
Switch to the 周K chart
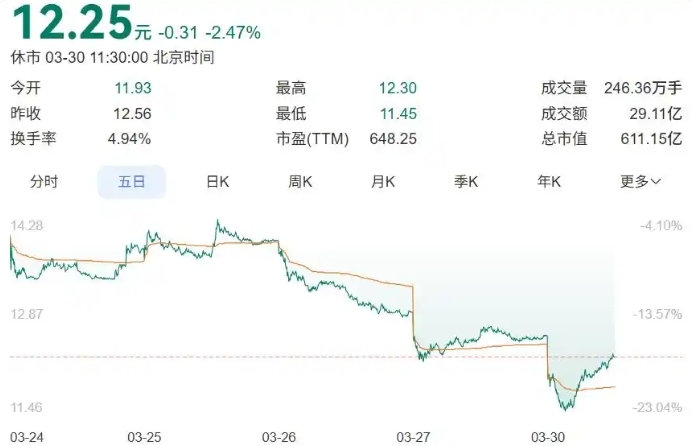300,182
